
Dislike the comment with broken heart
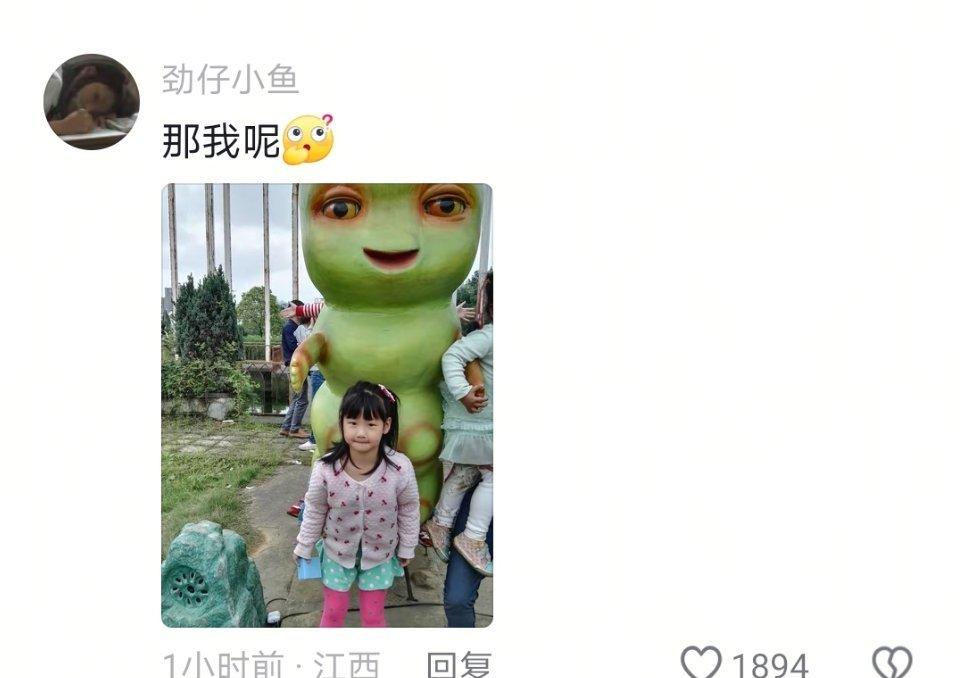coord(891,663)
